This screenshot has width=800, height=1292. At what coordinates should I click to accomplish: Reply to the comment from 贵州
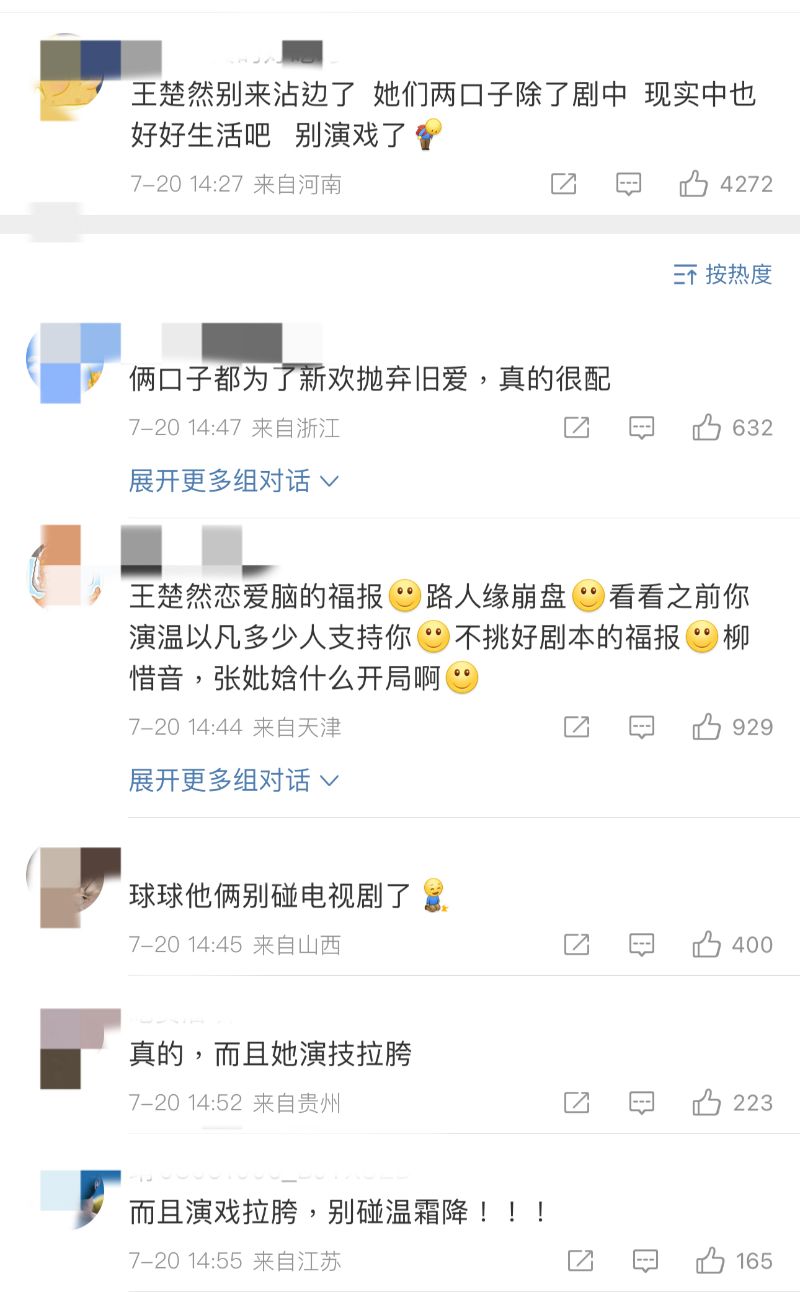(x=641, y=1103)
